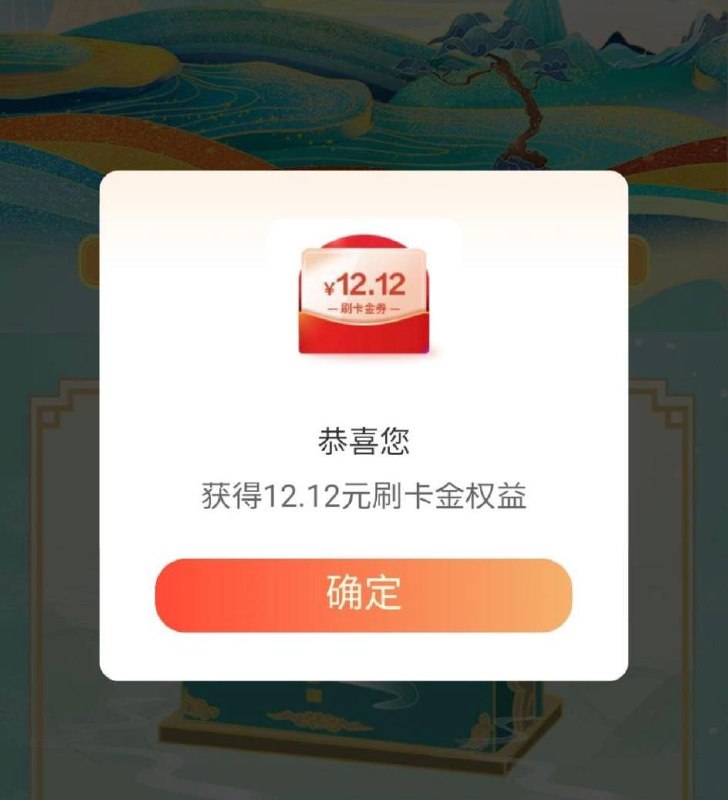
Task: Select the 刷卡金券 label on the envelope
Action: pyautogui.click(x=362, y=307)
